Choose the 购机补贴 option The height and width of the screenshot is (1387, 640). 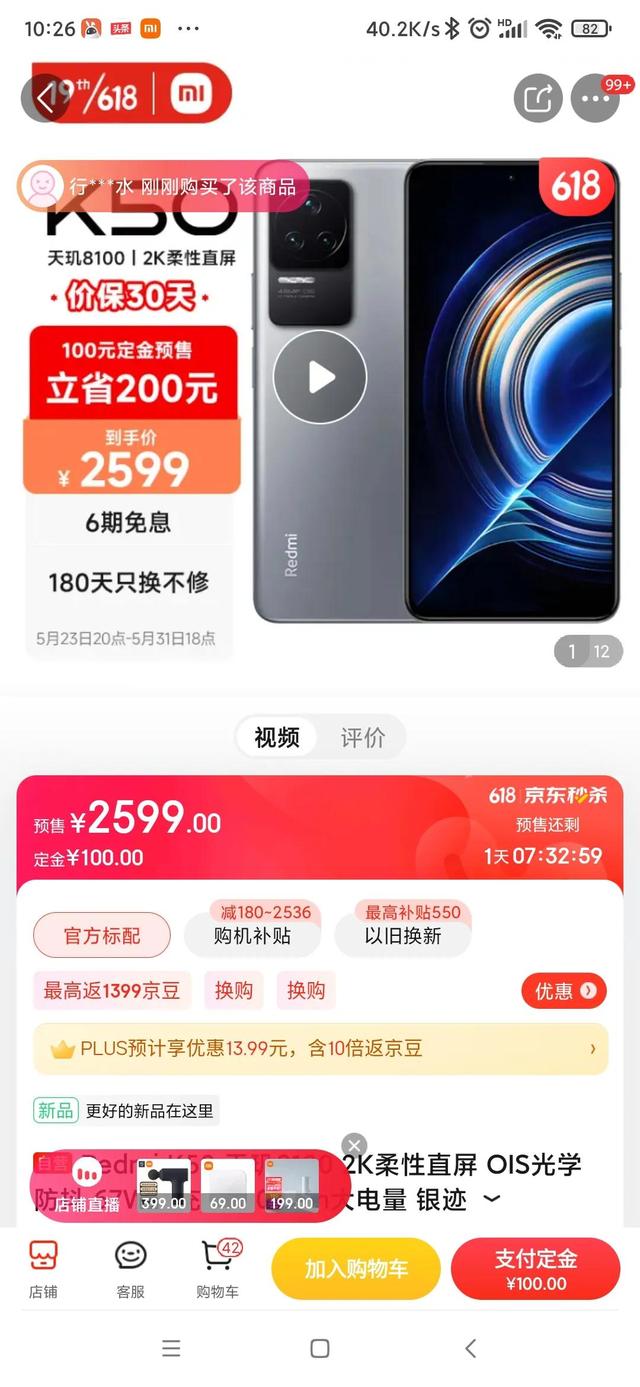[252, 936]
